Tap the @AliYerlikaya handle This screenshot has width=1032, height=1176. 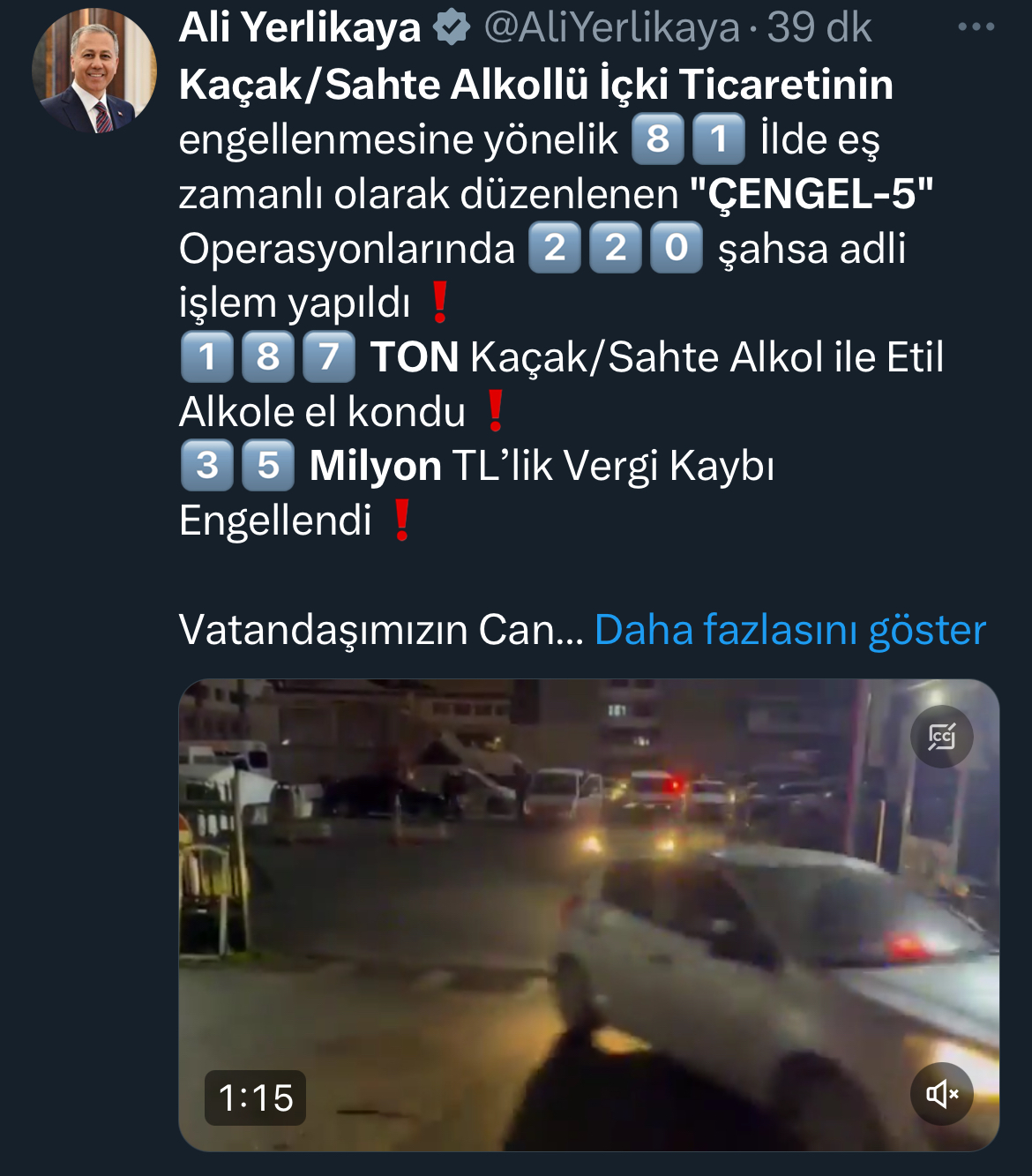click(x=611, y=27)
